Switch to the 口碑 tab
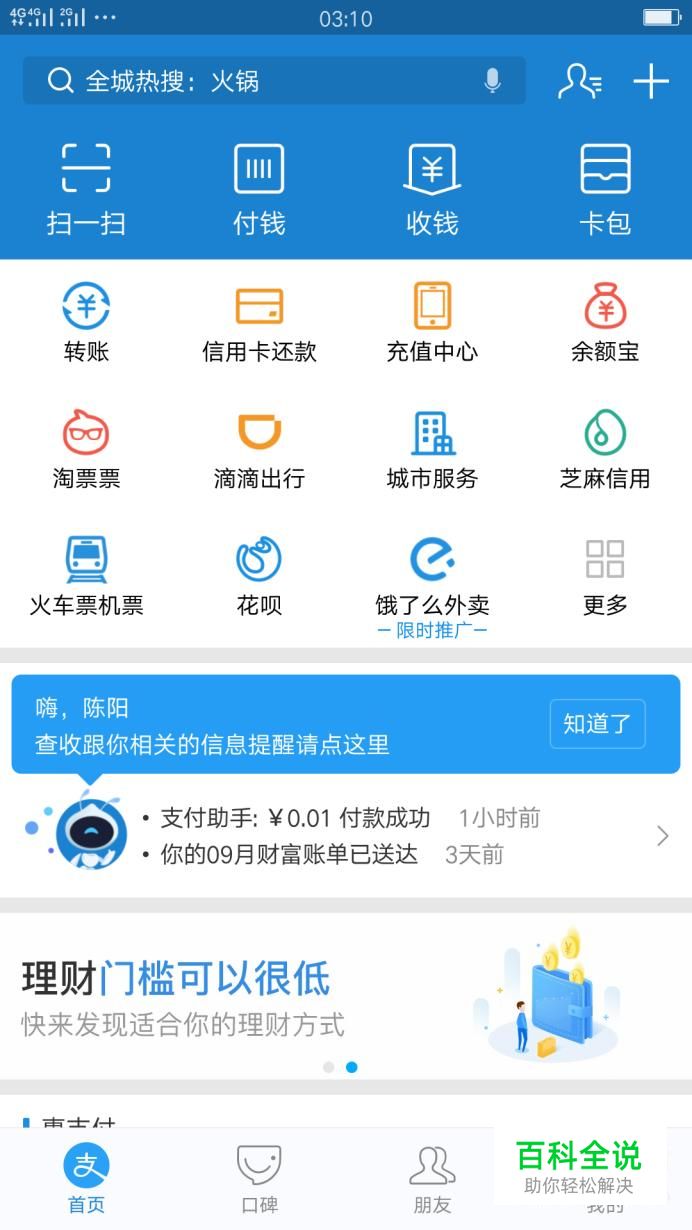 point(259,1180)
